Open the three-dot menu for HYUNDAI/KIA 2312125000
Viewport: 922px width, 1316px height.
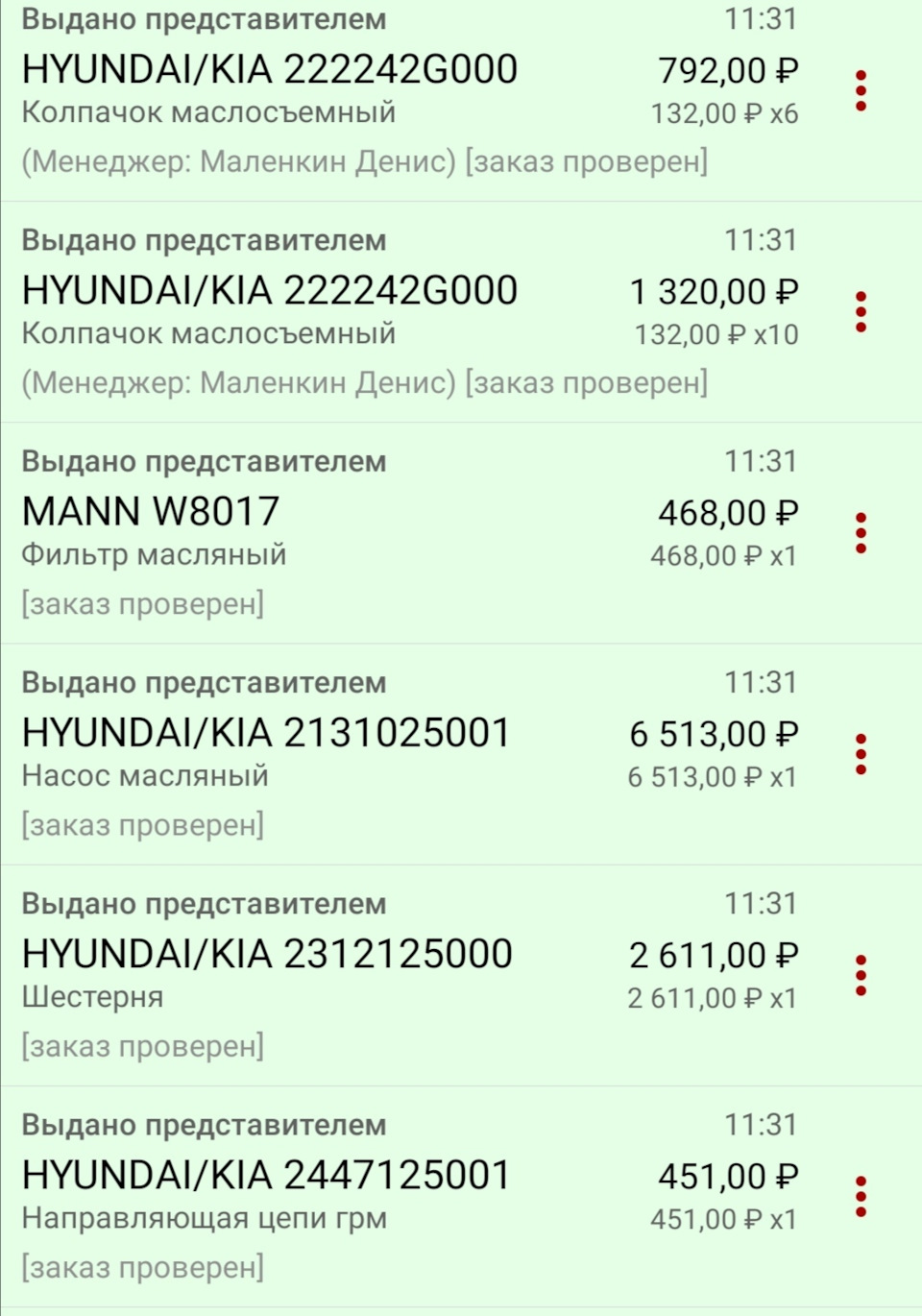(x=861, y=975)
